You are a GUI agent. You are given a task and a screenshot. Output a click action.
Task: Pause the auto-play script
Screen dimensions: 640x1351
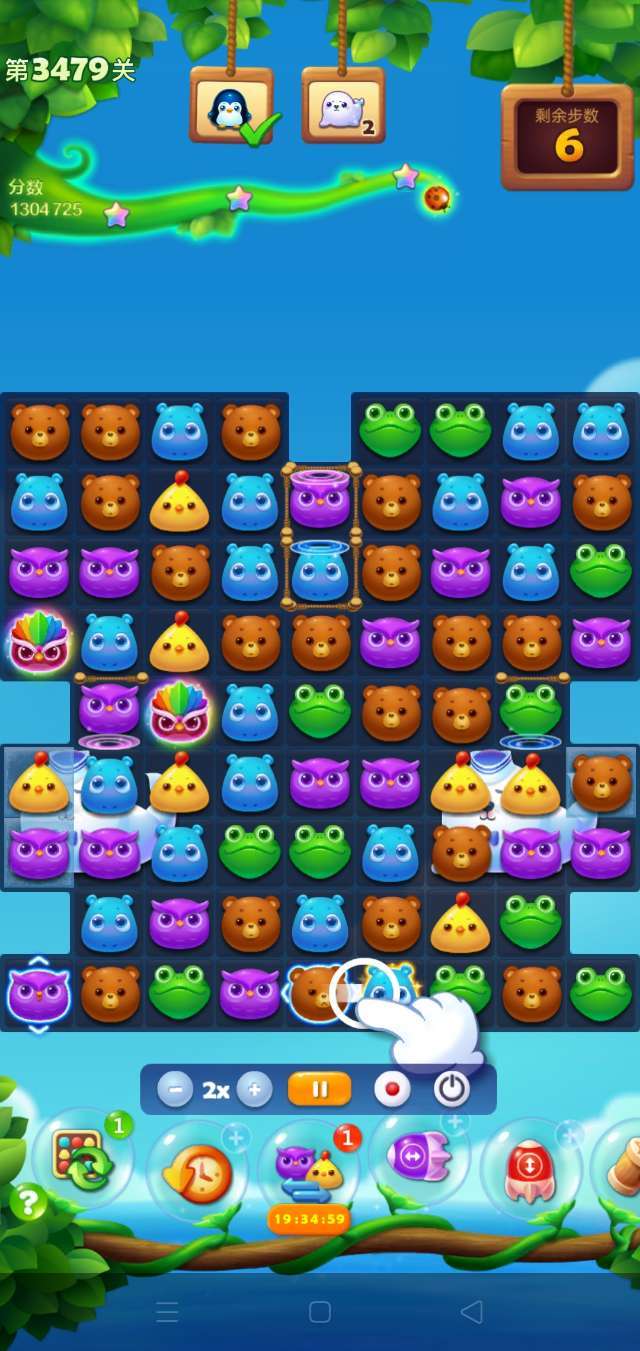pos(320,1089)
